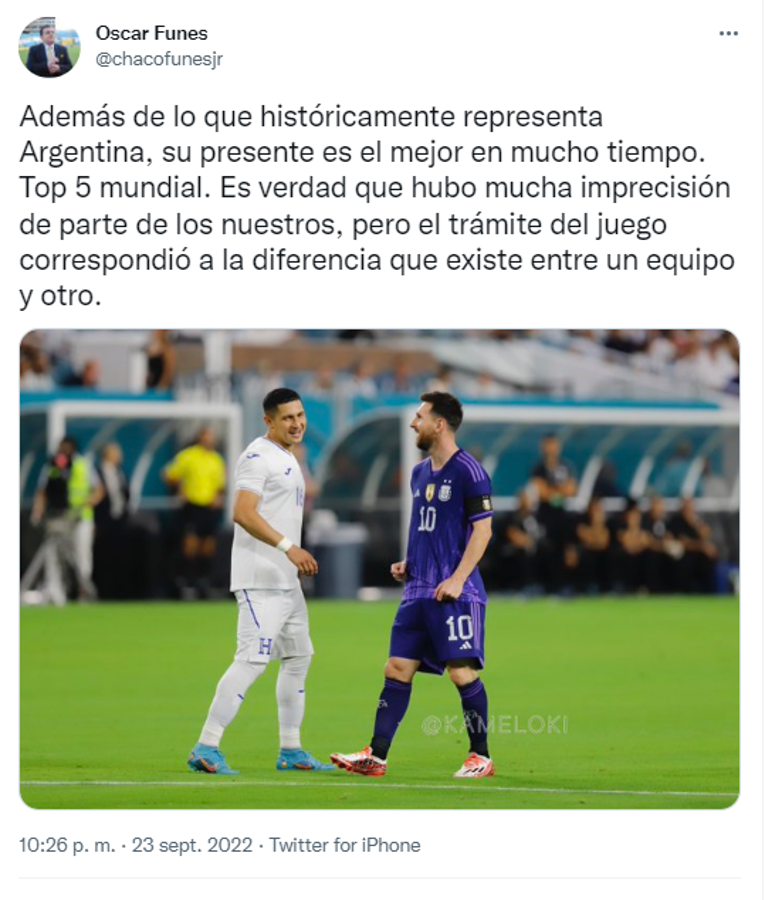The height and width of the screenshot is (900, 765).
Task: Click the embedded match photo to enlarge
Action: tap(380, 570)
